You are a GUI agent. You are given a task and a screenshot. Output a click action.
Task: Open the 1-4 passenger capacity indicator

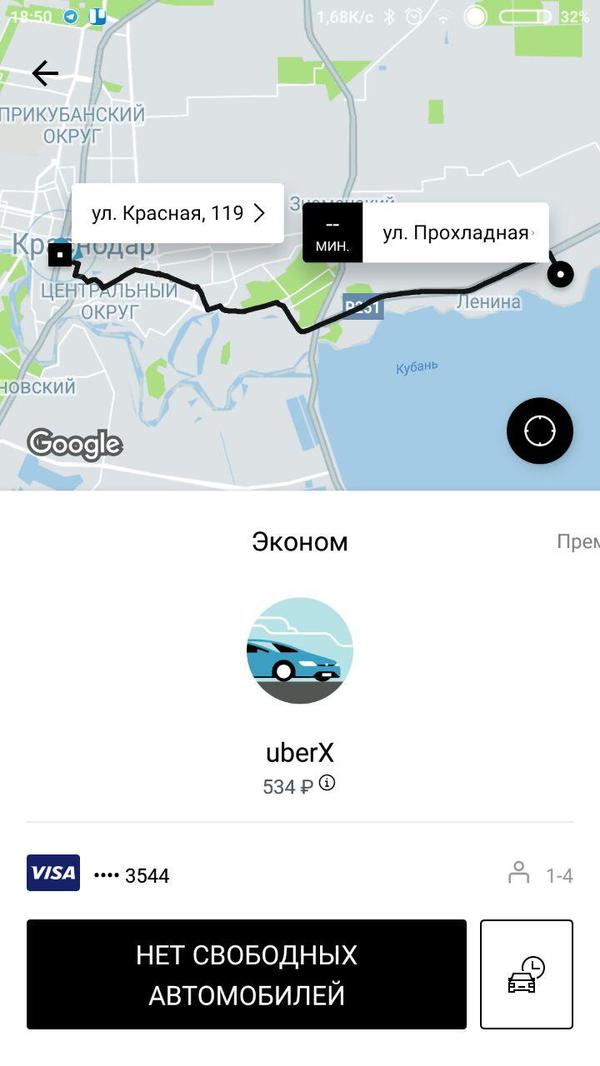click(x=540, y=875)
